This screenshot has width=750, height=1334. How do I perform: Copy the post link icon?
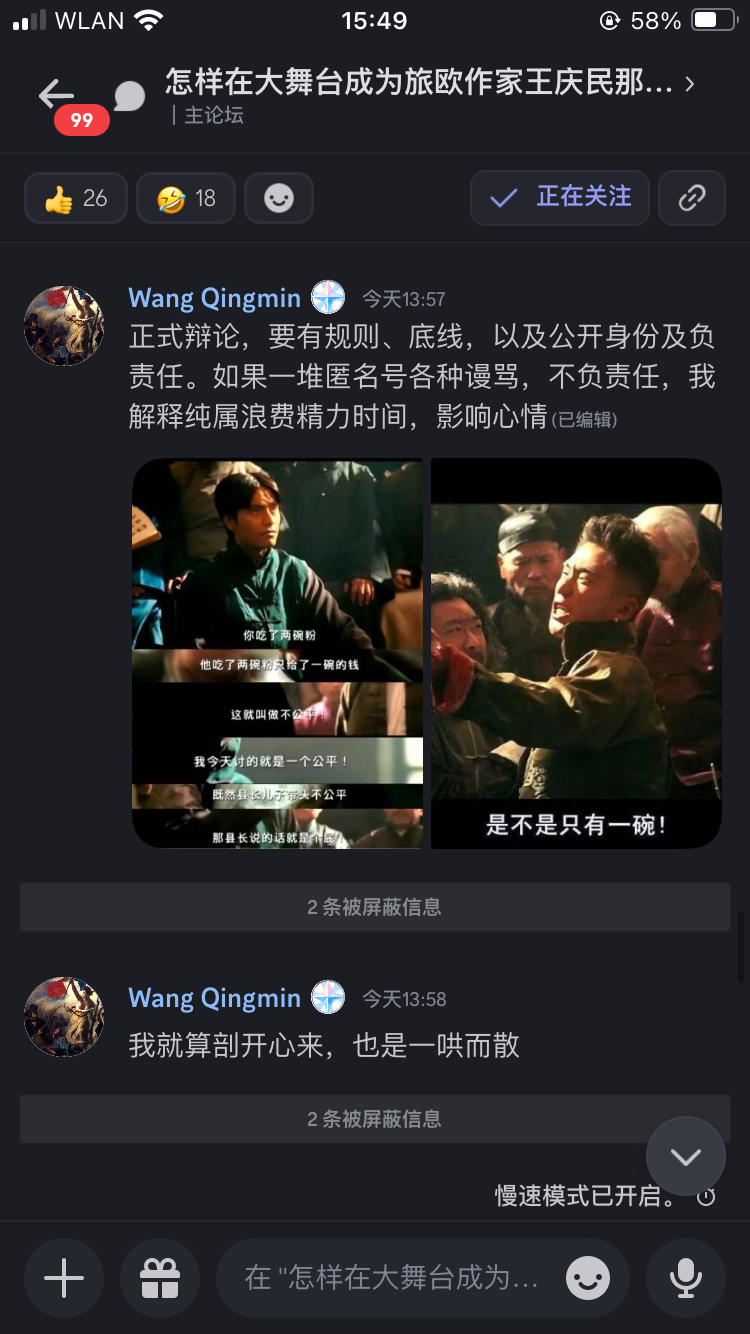[x=692, y=198]
